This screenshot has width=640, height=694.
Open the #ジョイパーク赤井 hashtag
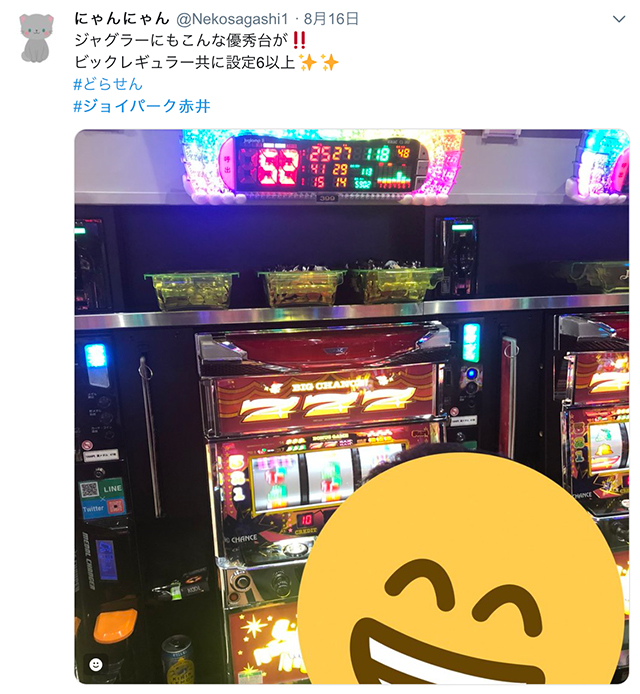point(142,106)
